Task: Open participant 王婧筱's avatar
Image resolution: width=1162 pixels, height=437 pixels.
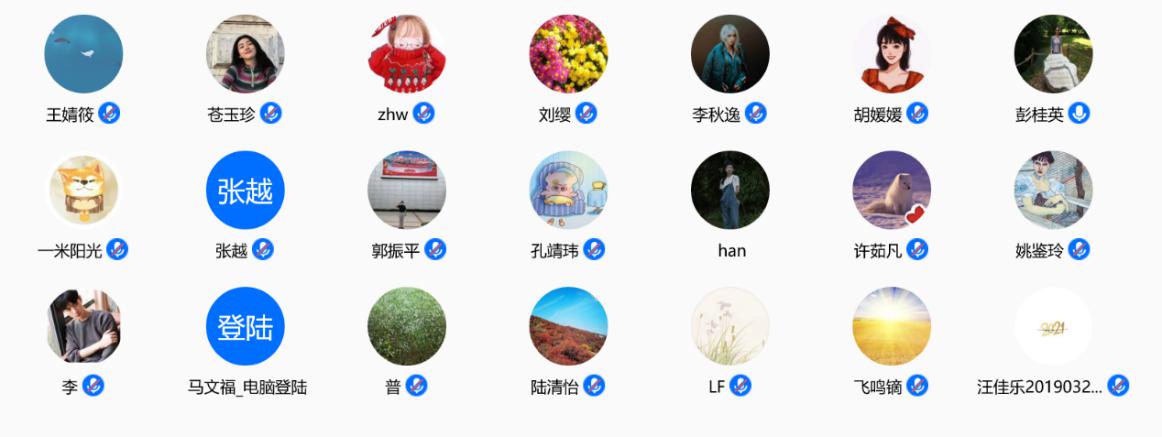Action: coord(84,54)
